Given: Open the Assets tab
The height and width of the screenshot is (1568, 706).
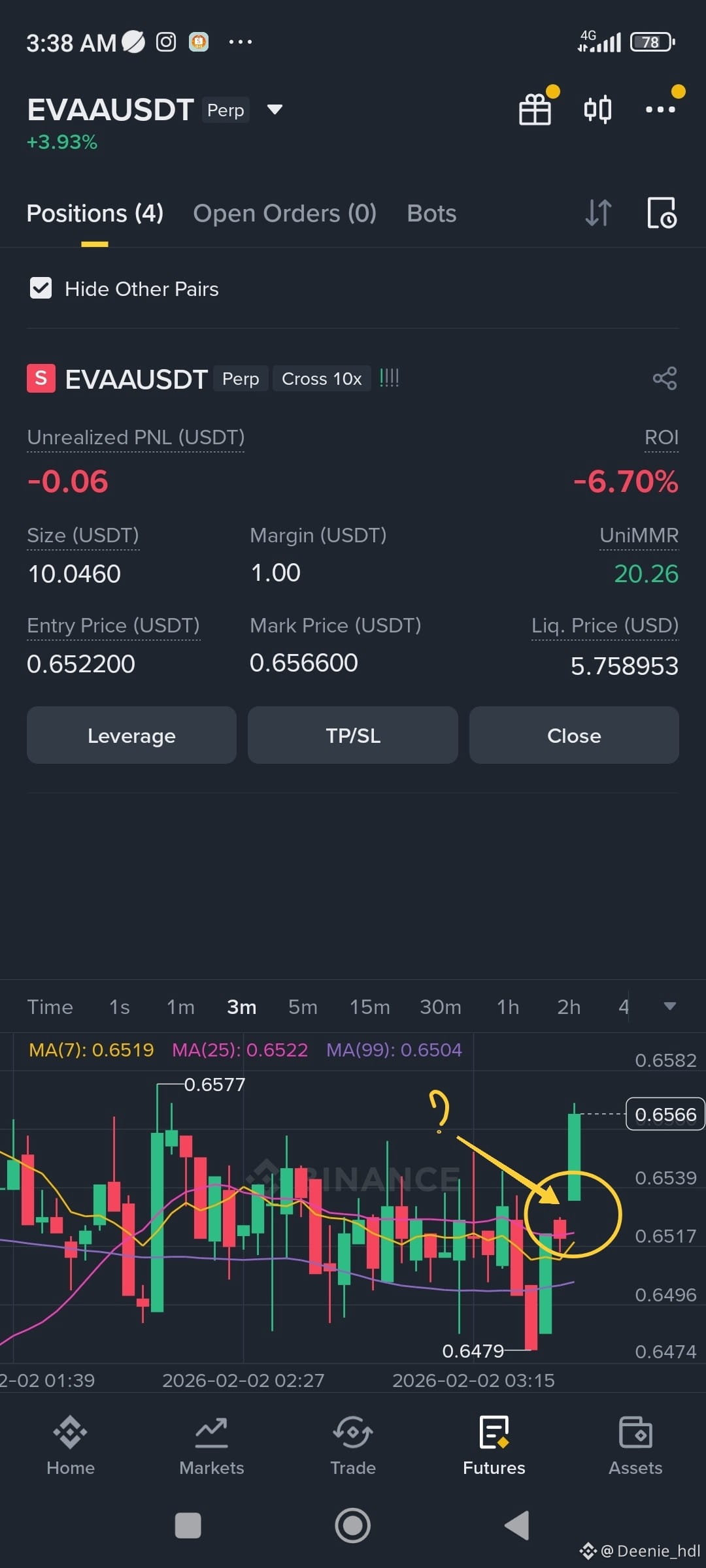Looking at the screenshot, I should pos(635,1445).
